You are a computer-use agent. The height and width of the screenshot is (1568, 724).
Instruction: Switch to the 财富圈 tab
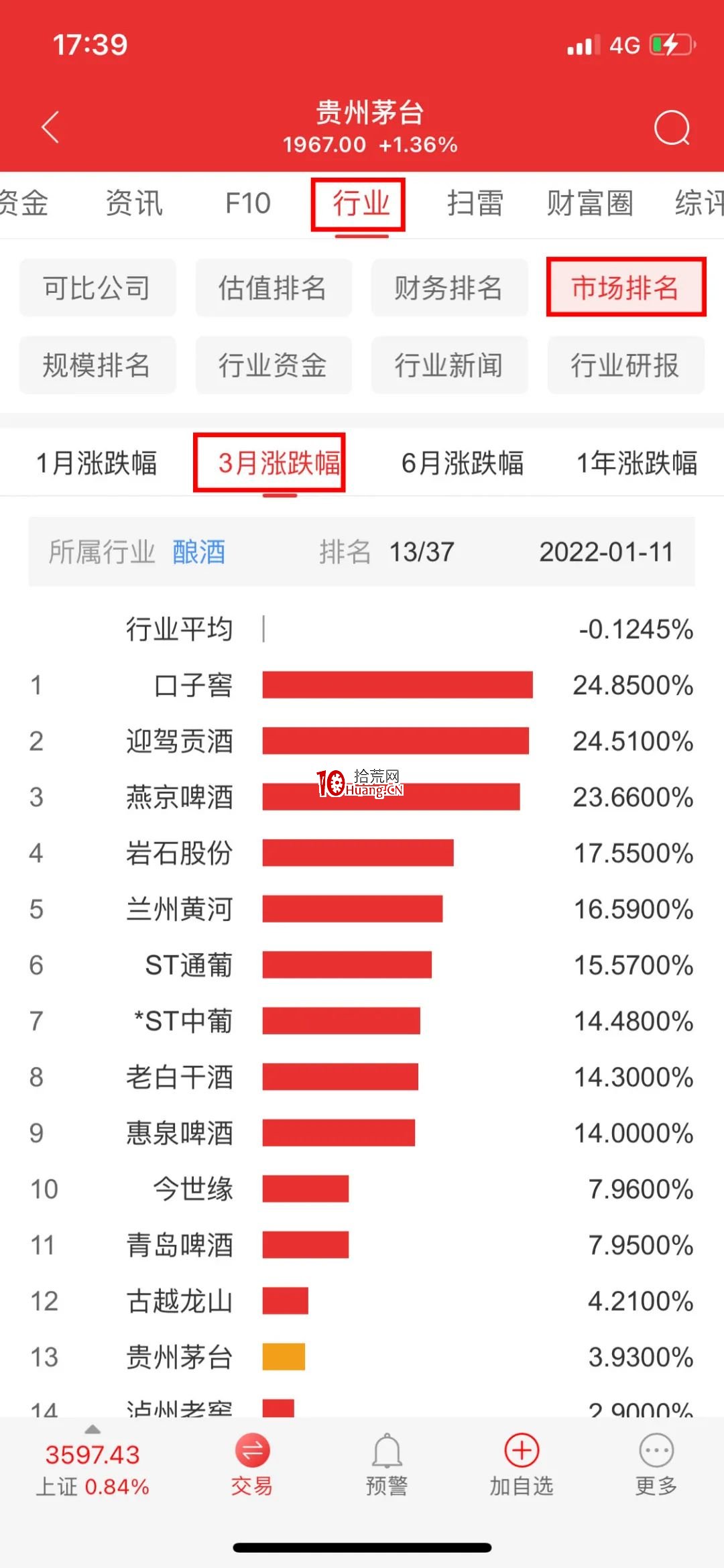[590, 203]
